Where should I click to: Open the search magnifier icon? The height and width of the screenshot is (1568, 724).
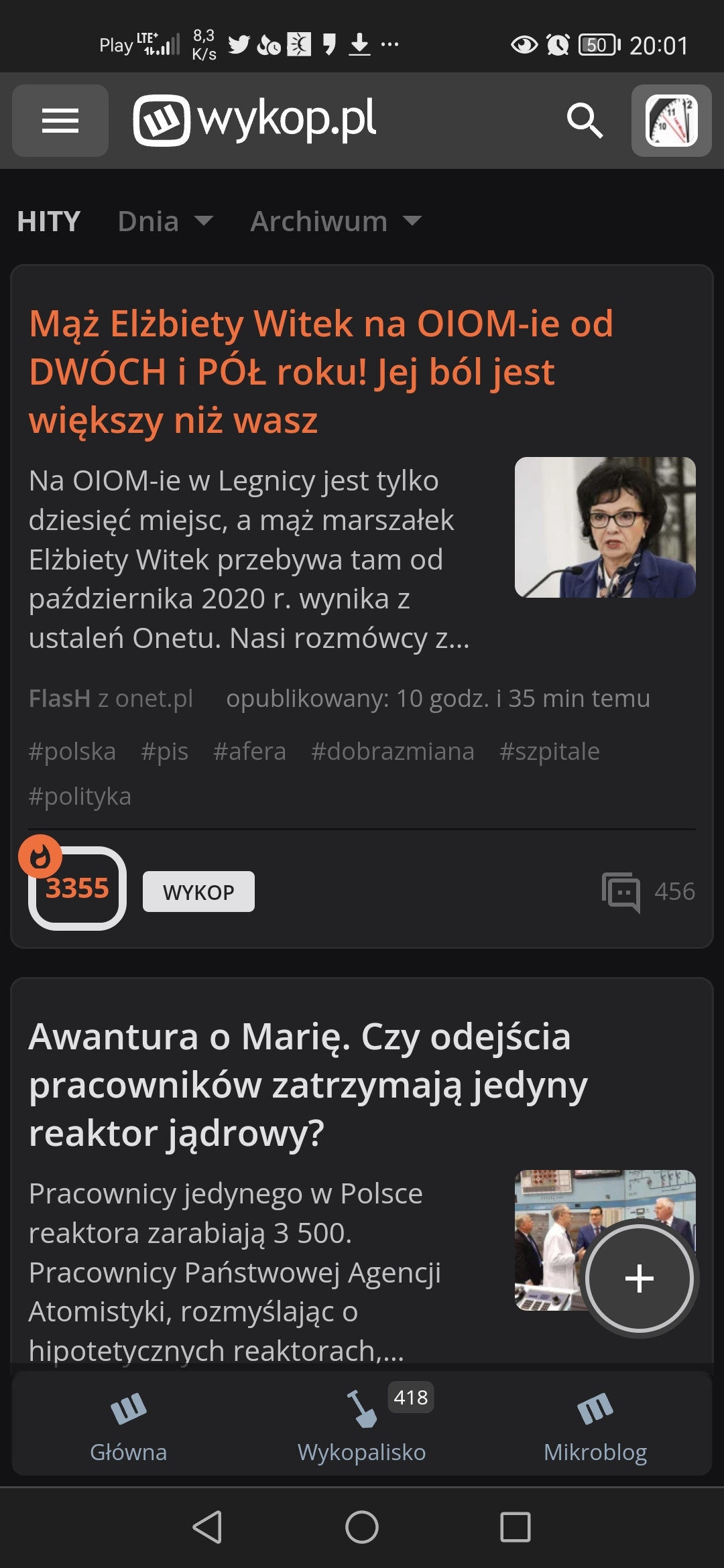[x=585, y=121]
